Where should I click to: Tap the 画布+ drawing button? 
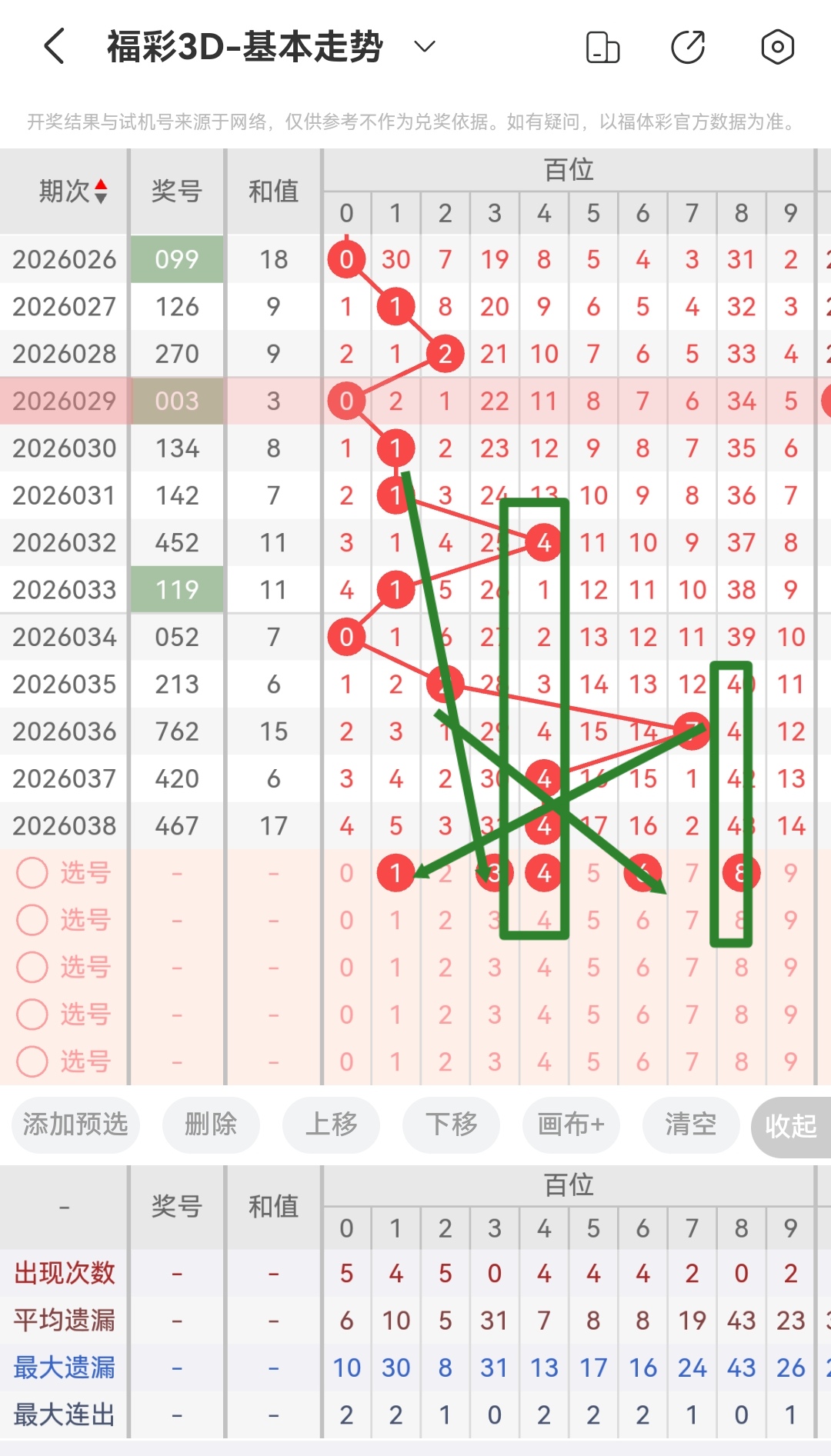click(x=570, y=1125)
